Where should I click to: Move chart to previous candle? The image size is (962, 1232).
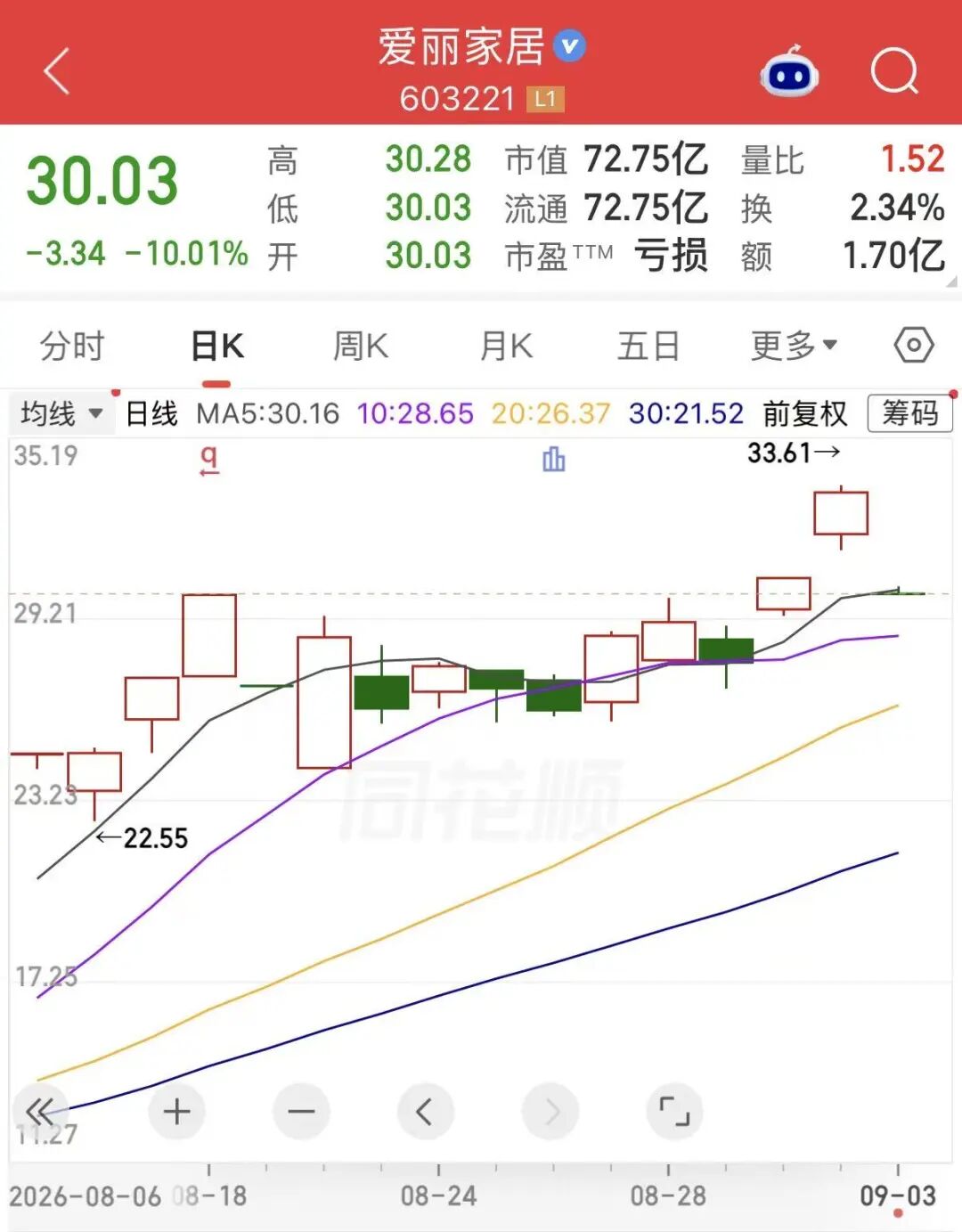(425, 1111)
